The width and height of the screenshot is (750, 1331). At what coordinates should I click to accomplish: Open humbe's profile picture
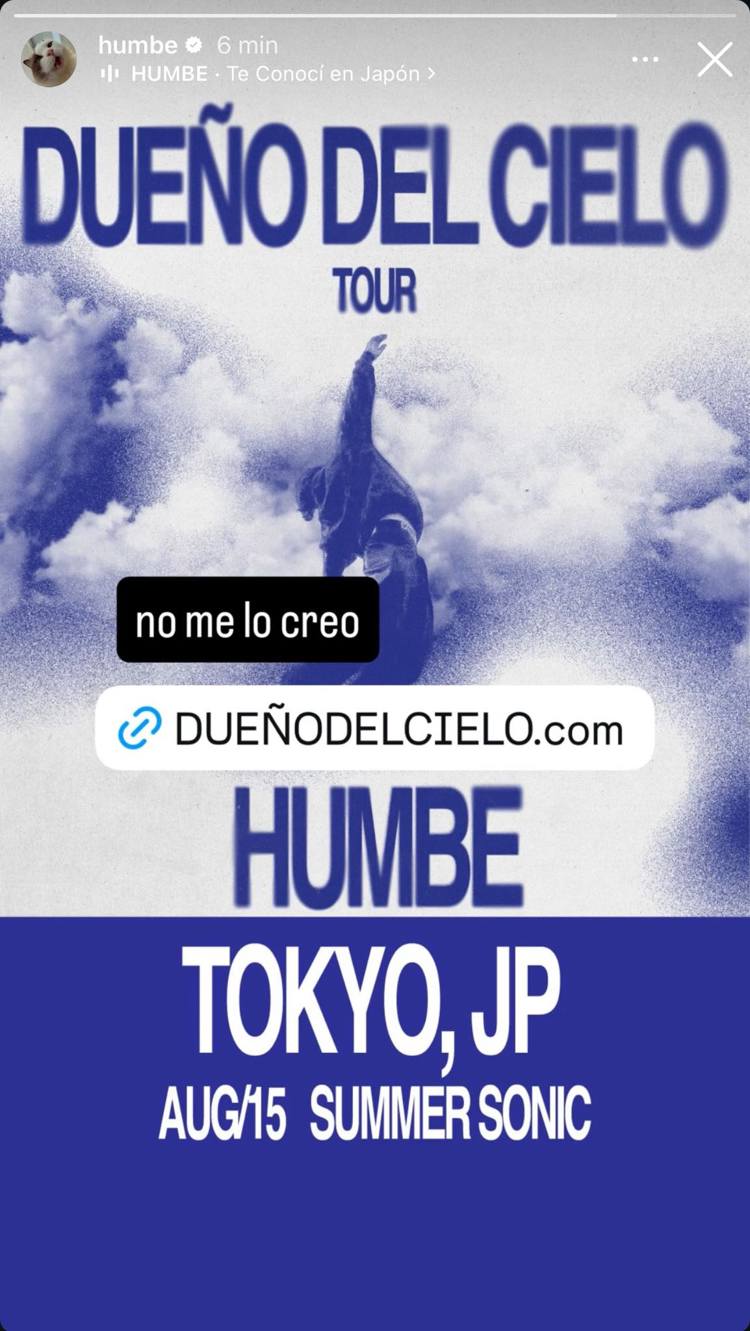[x=49, y=59]
